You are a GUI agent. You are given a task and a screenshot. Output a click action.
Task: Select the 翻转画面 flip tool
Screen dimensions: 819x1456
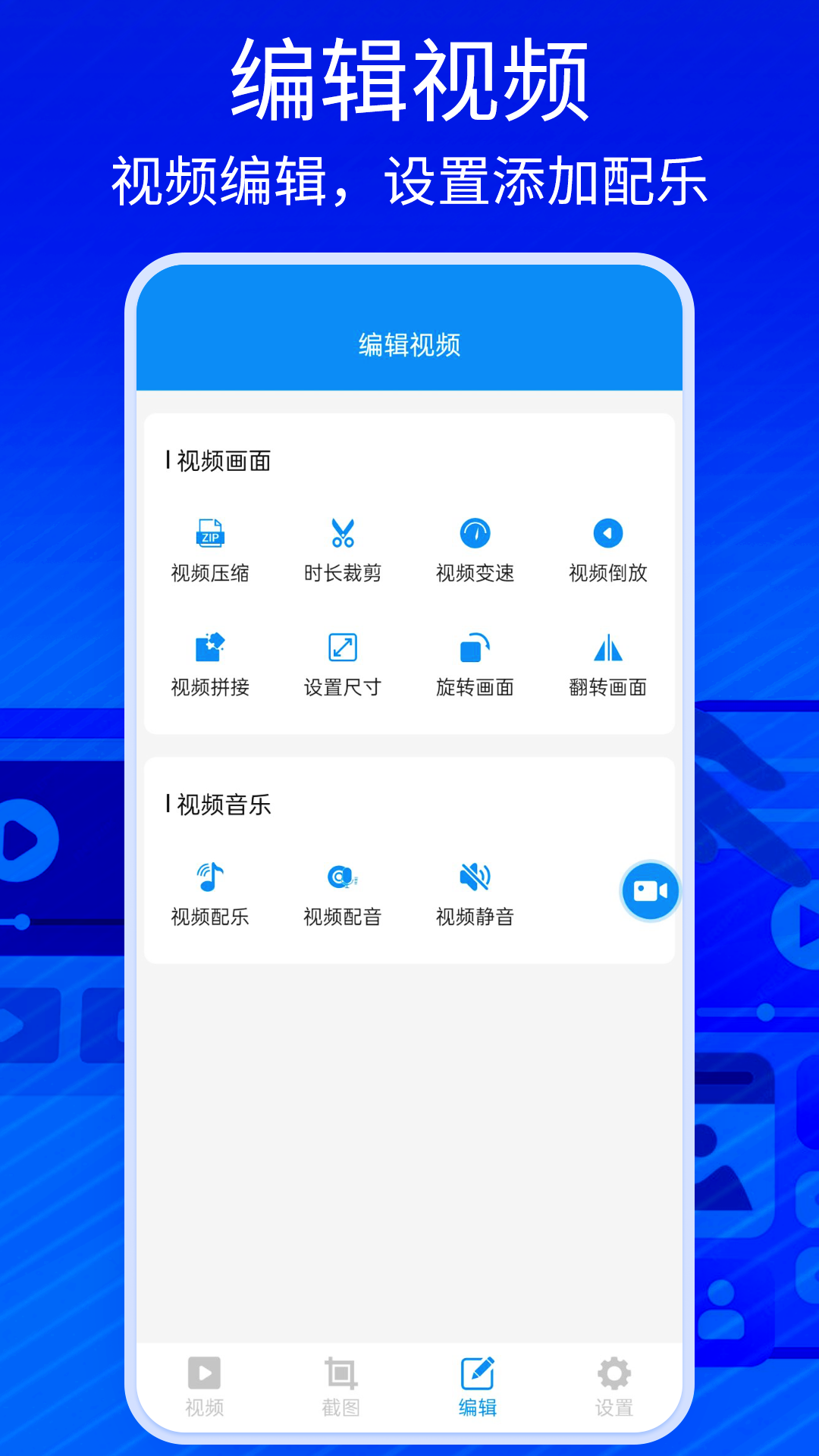point(608,661)
